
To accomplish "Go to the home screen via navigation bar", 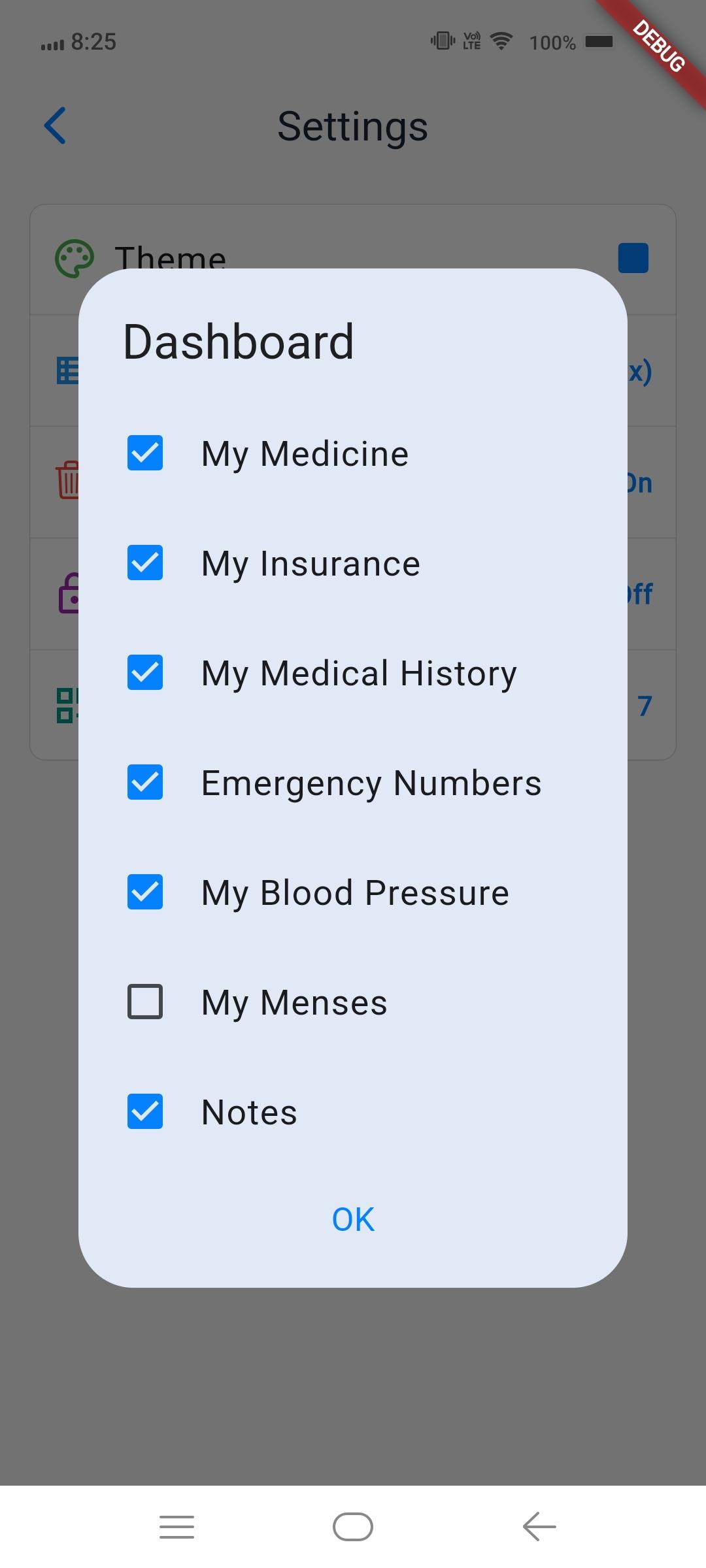I will [353, 1527].
